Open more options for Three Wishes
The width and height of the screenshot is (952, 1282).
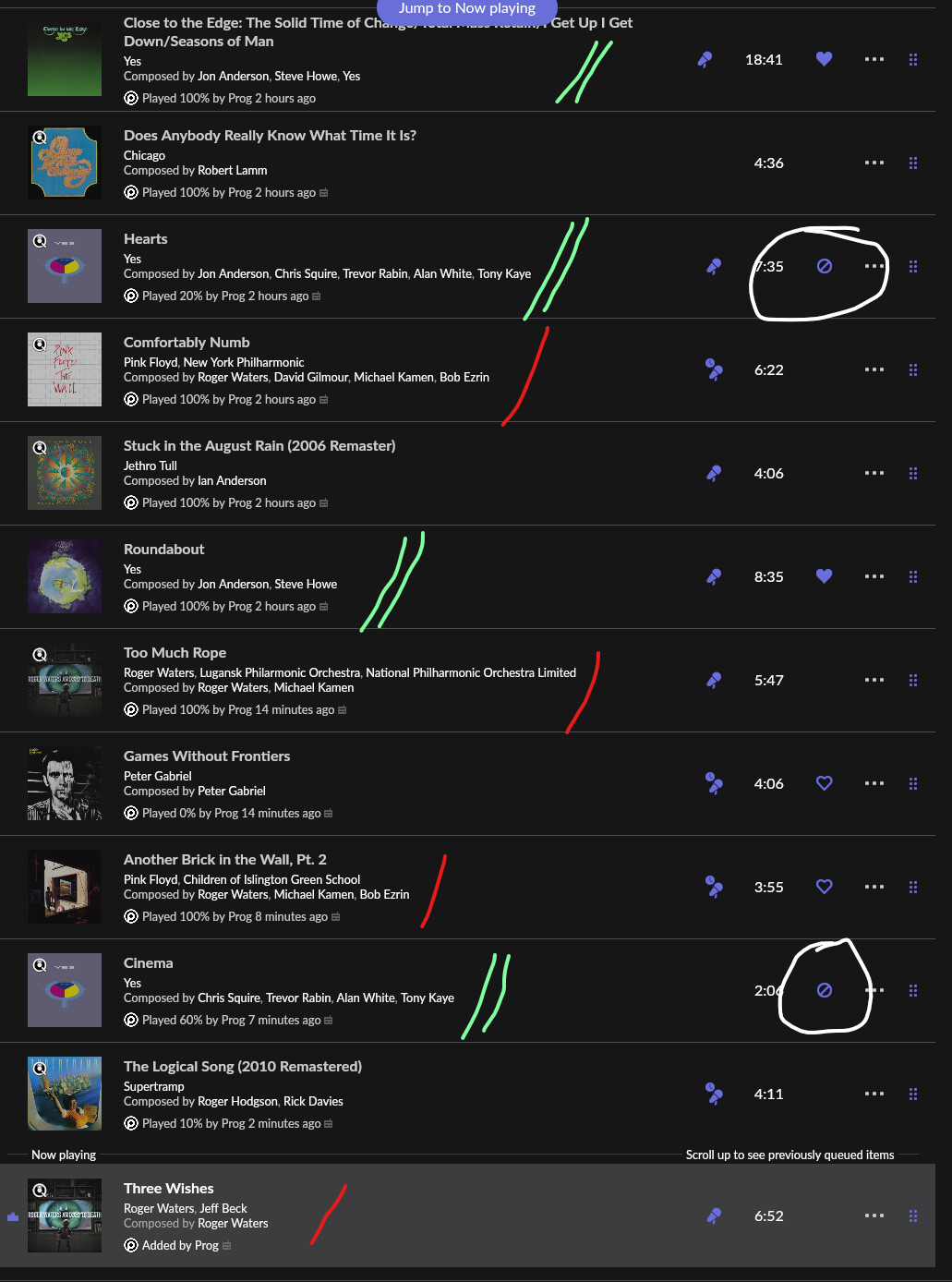pyautogui.click(x=874, y=1215)
